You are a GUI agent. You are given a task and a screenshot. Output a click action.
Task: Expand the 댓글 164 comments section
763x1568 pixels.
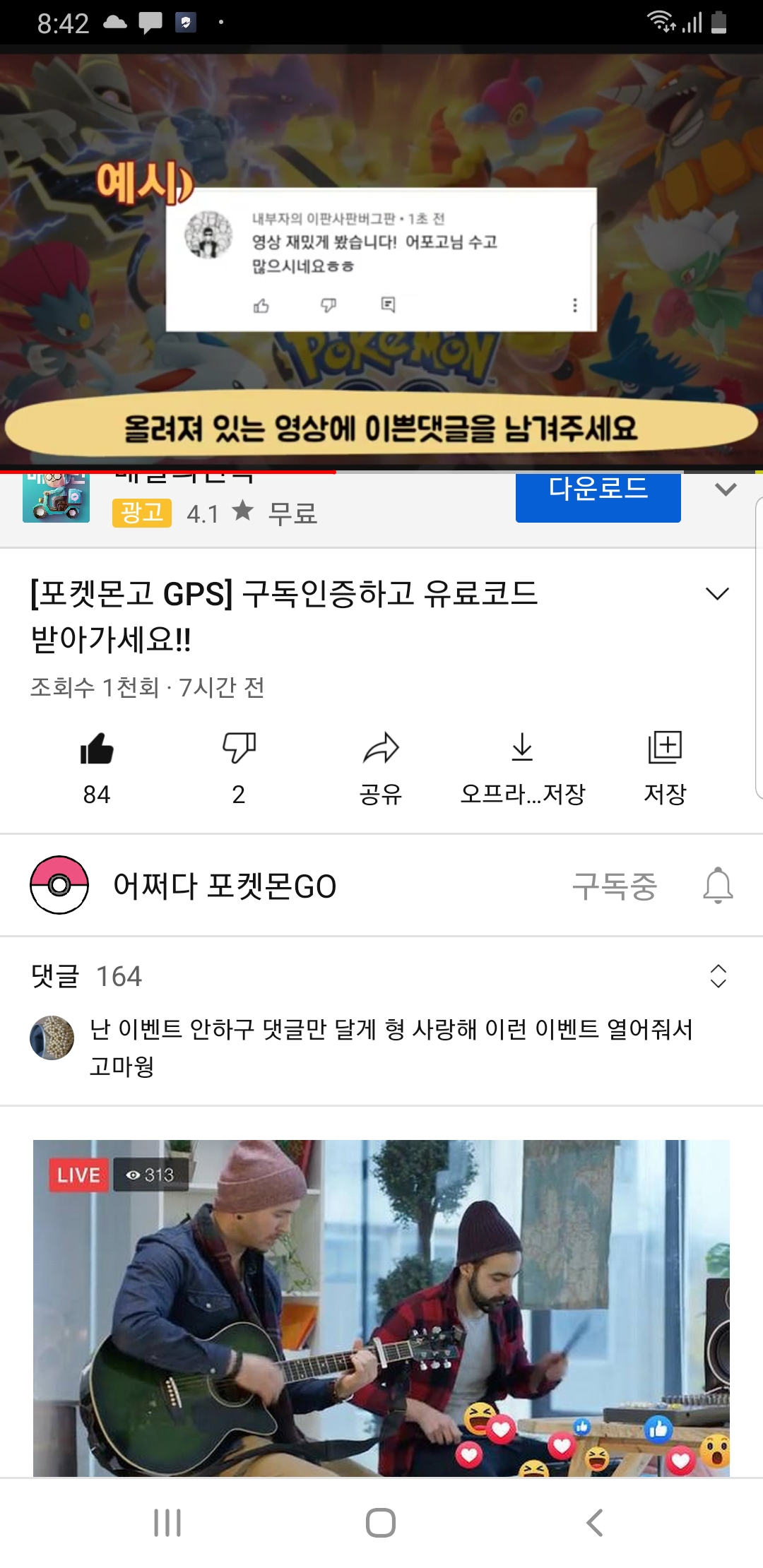718,976
